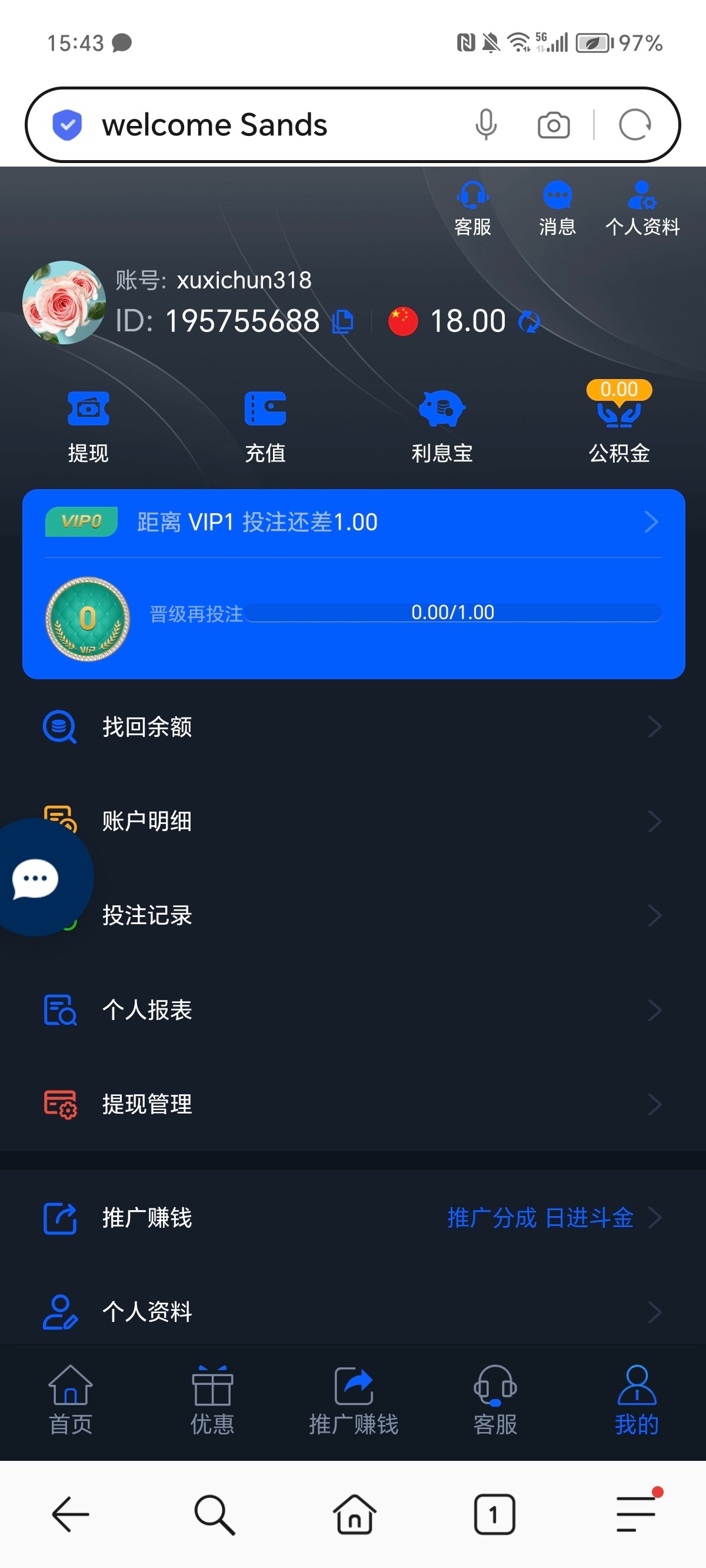Open 找回余额

pyautogui.click(x=353, y=727)
